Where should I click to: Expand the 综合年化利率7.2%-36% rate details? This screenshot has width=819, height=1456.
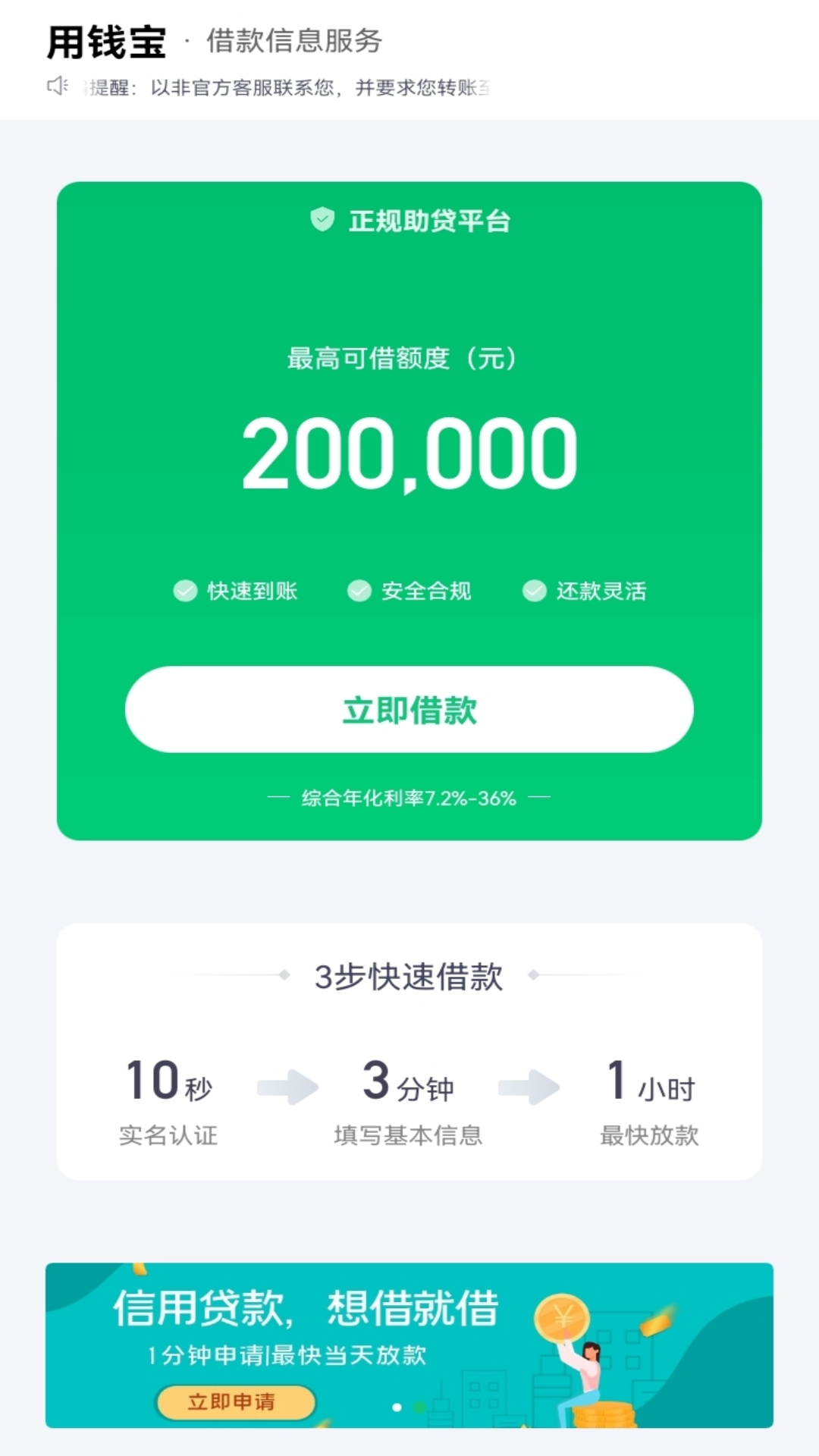click(409, 797)
